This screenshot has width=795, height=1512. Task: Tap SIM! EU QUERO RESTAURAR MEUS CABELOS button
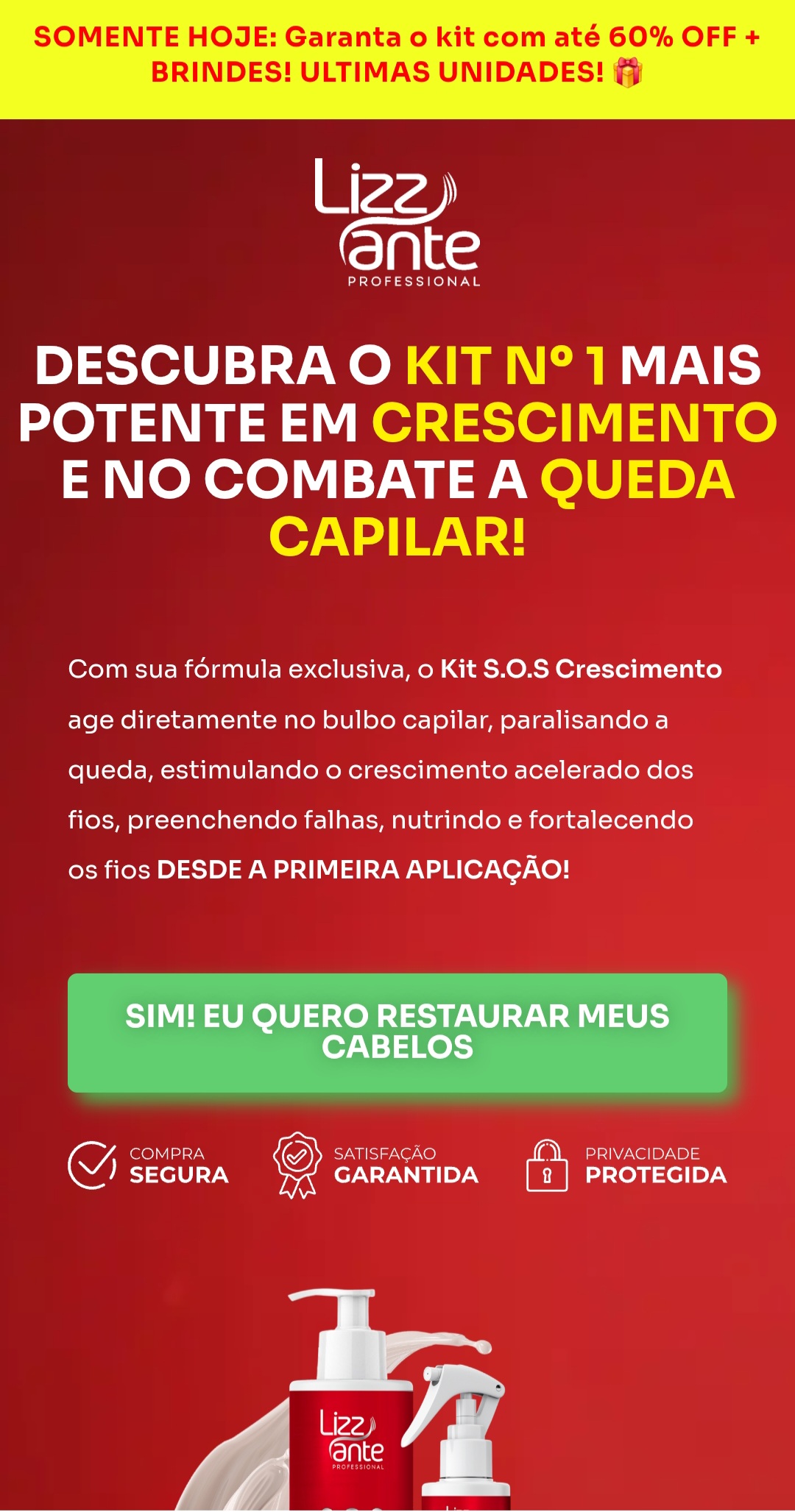pyautogui.click(x=397, y=1032)
